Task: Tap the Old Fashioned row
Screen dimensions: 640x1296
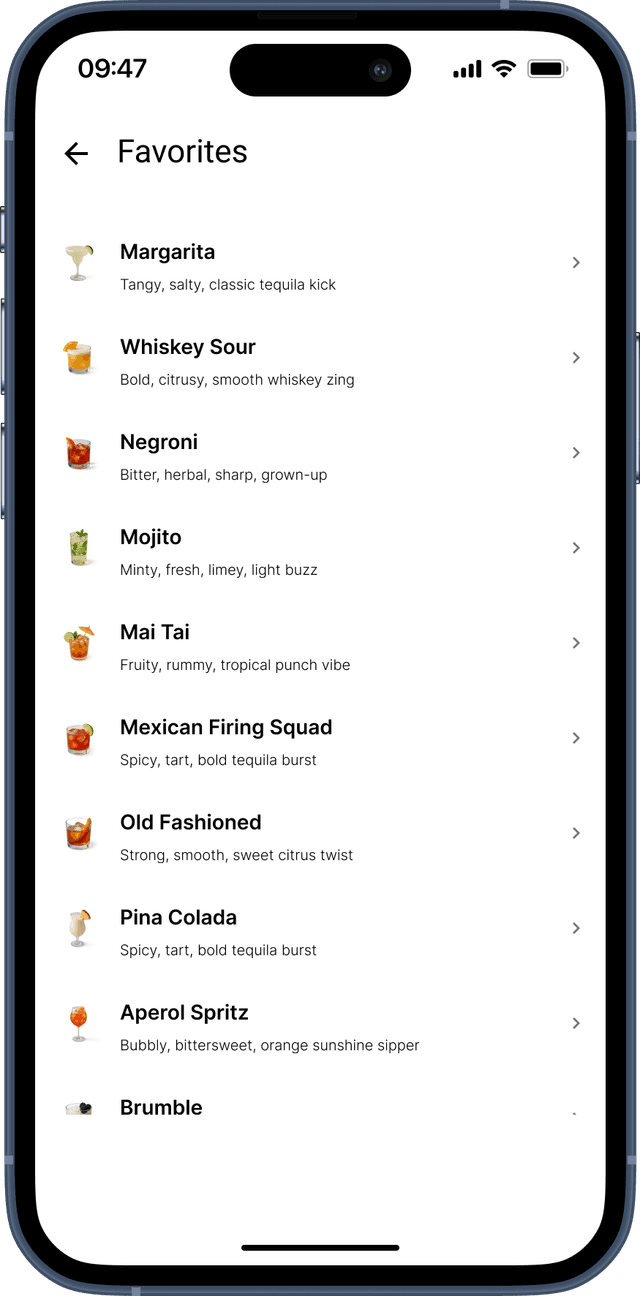Action: point(320,833)
